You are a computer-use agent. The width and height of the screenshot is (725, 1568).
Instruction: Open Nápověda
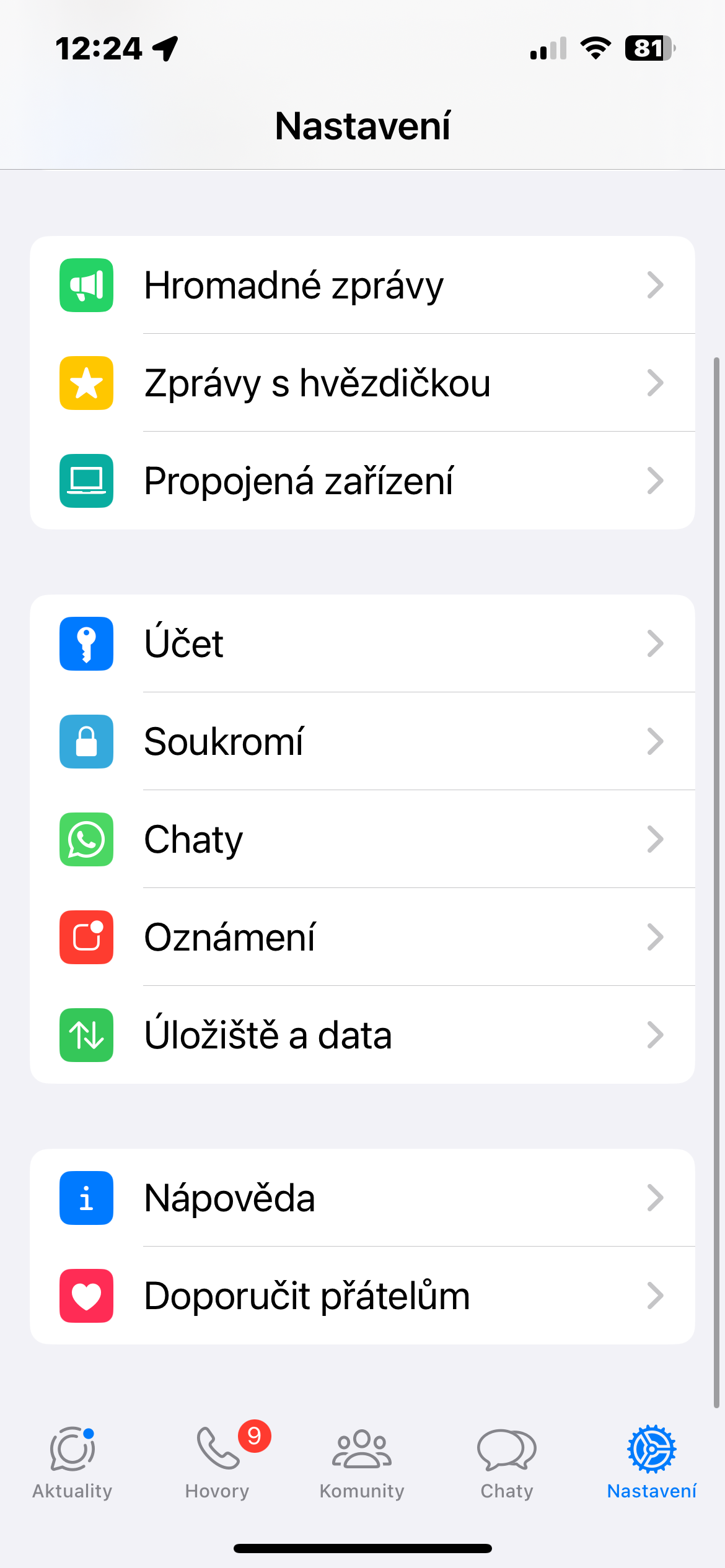362,1198
